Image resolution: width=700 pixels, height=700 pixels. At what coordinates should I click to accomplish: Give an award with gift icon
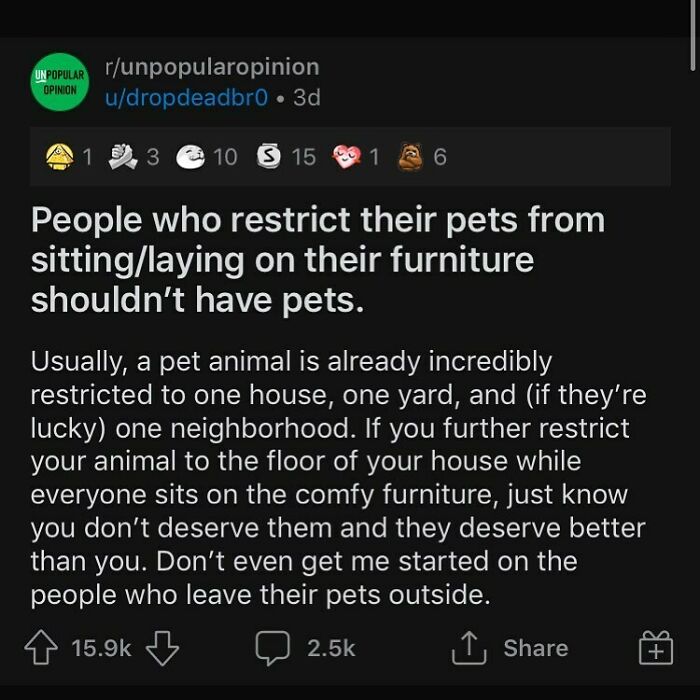[x=655, y=649]
